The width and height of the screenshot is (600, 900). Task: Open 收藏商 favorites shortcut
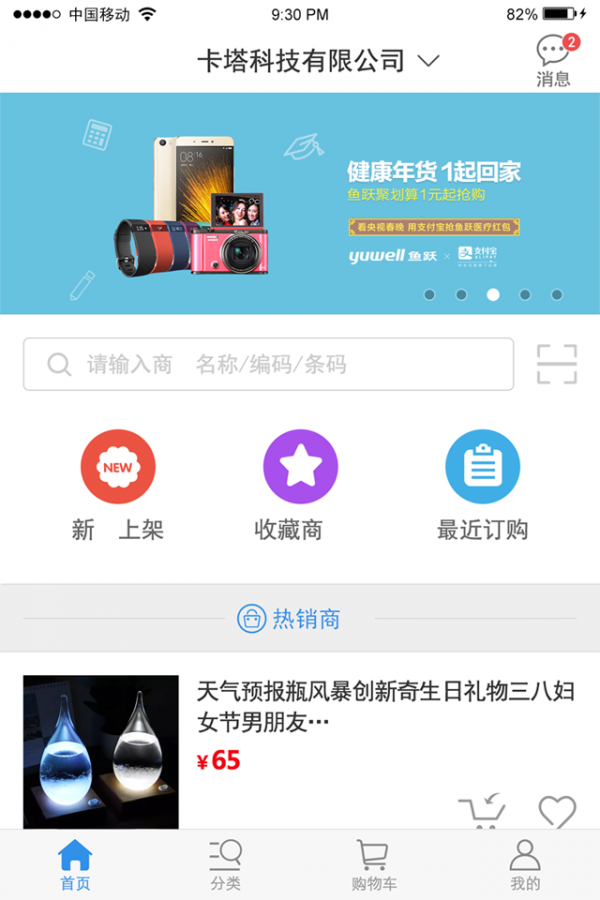300,485
